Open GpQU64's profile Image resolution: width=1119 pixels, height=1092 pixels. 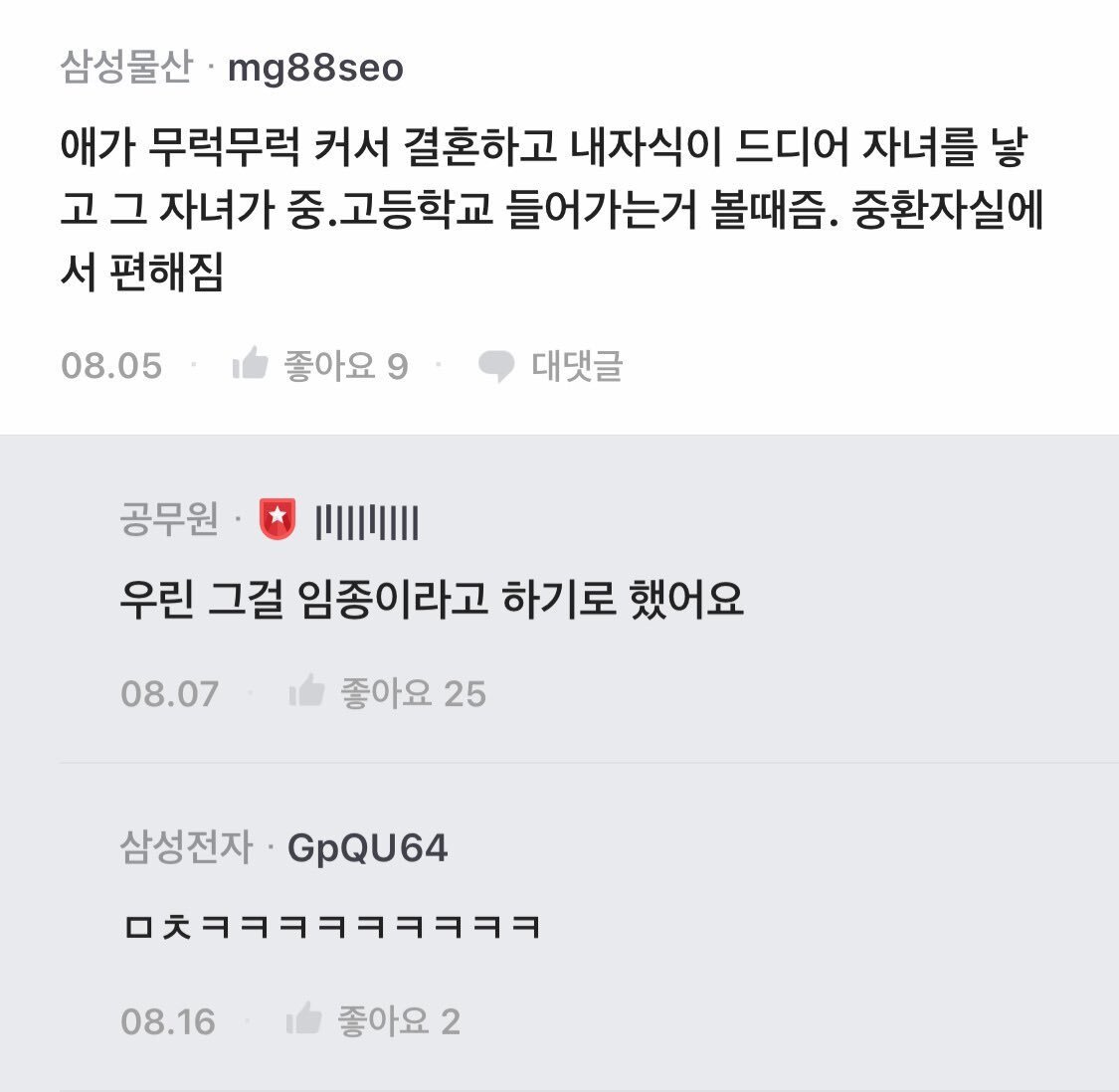coord(367,848)
